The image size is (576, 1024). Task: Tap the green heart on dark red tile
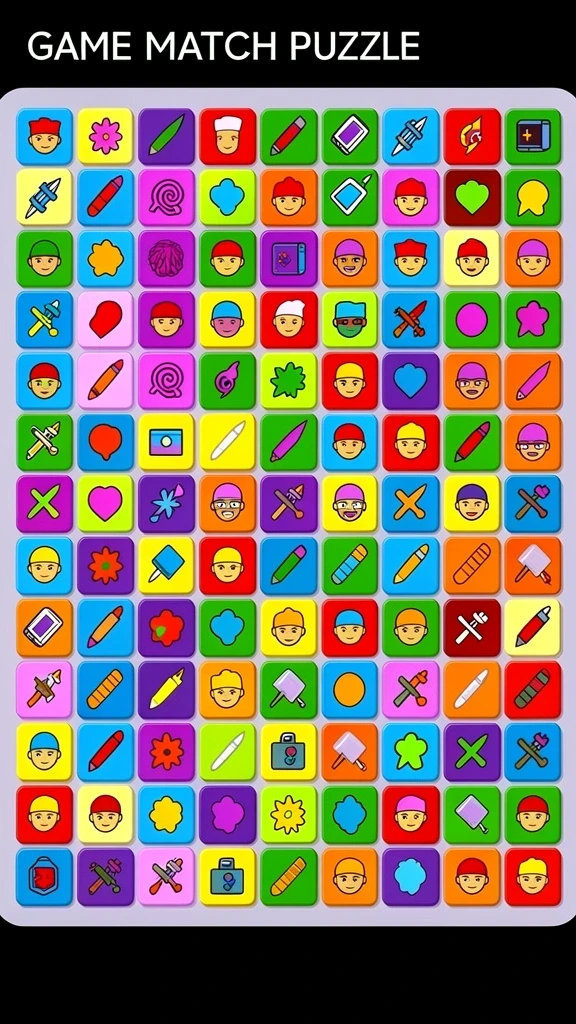(x=472, y=198)
